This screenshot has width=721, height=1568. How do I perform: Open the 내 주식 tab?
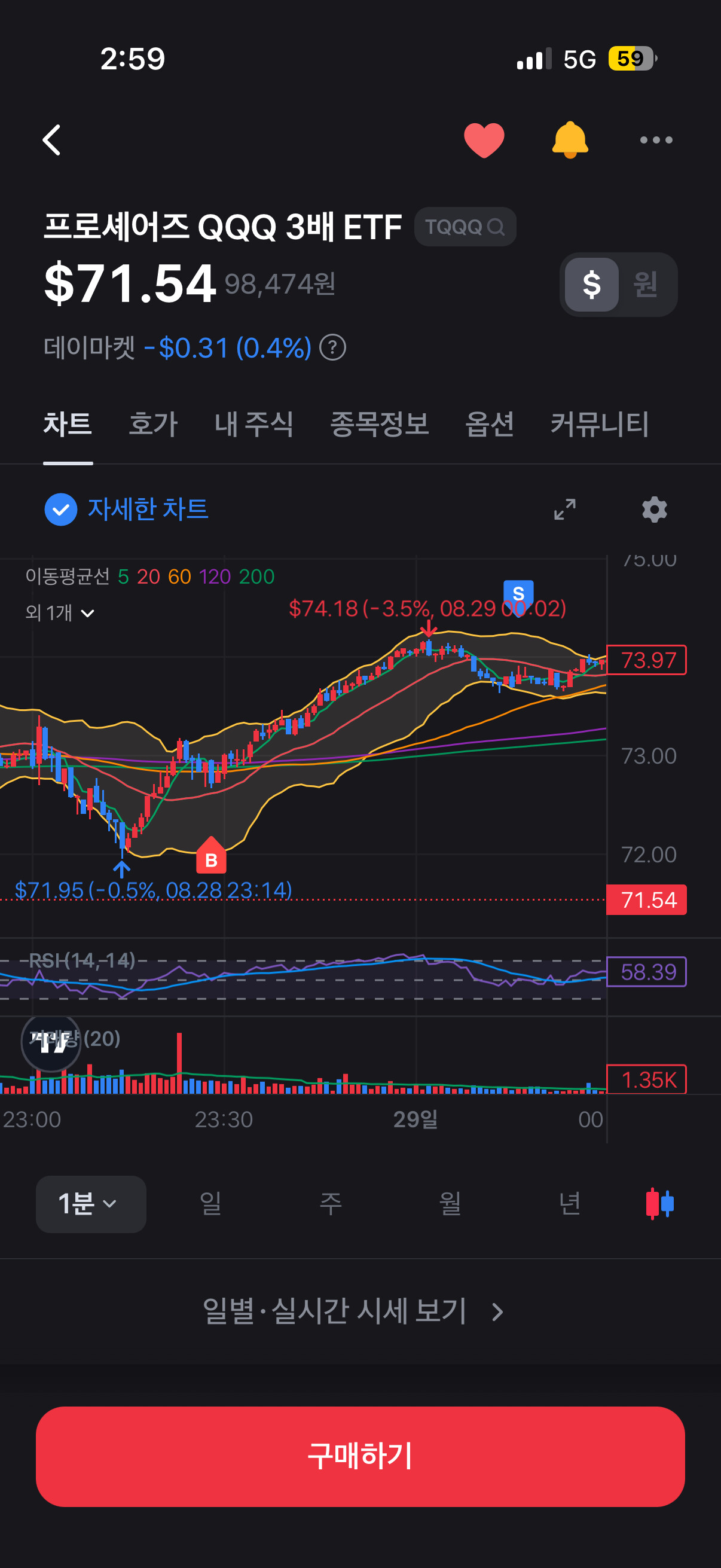point(253,423)
